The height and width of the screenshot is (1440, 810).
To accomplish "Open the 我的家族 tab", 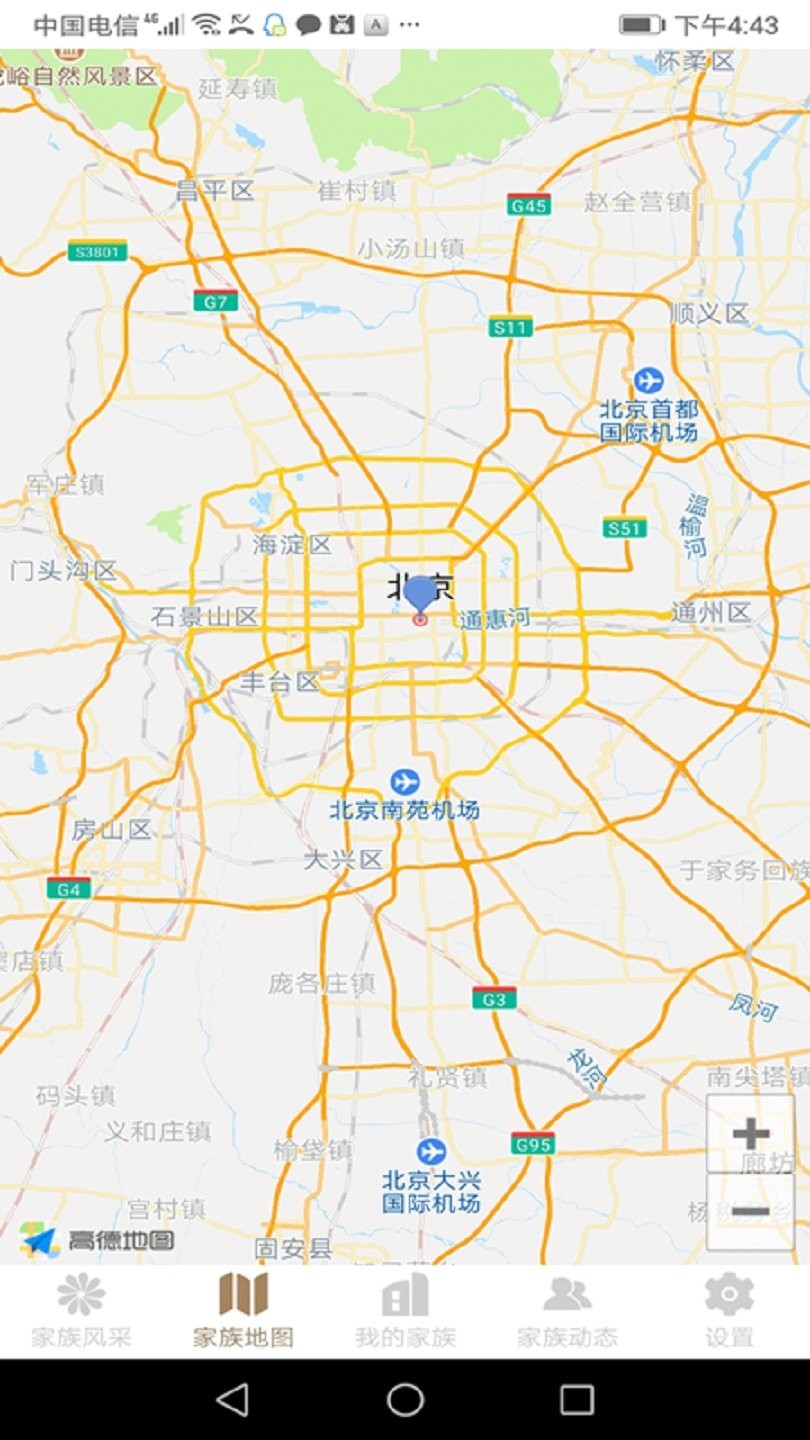I will click(405, 1311).
